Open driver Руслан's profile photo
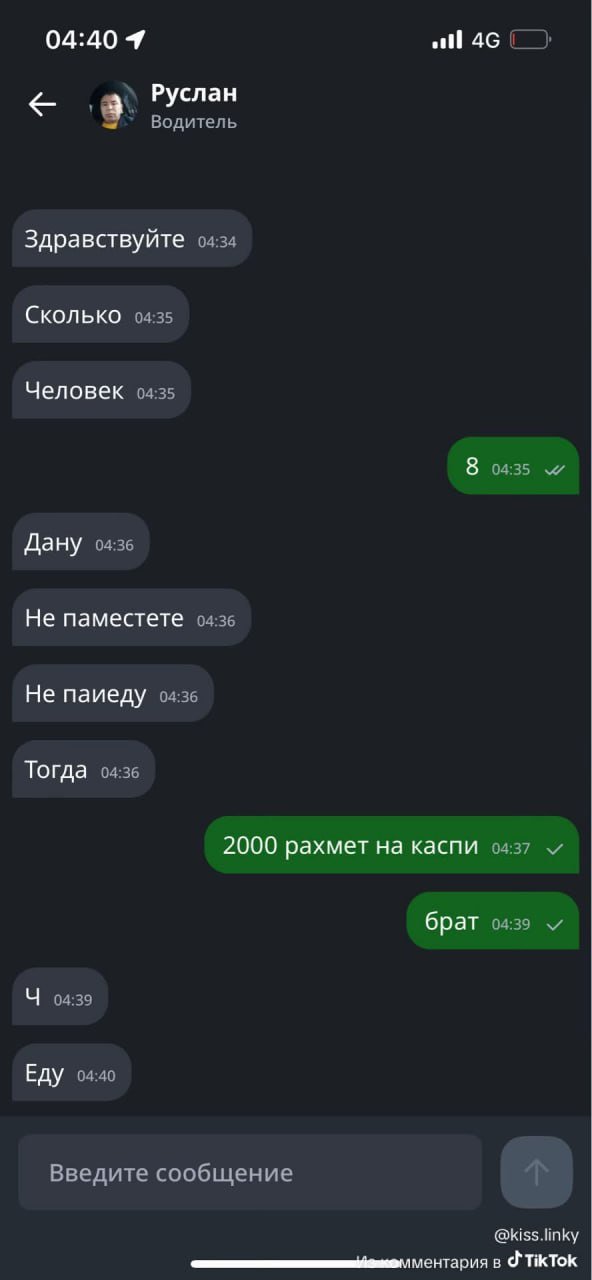Image resolution: width=592 pixels, height=1280 pixels. 114,105
